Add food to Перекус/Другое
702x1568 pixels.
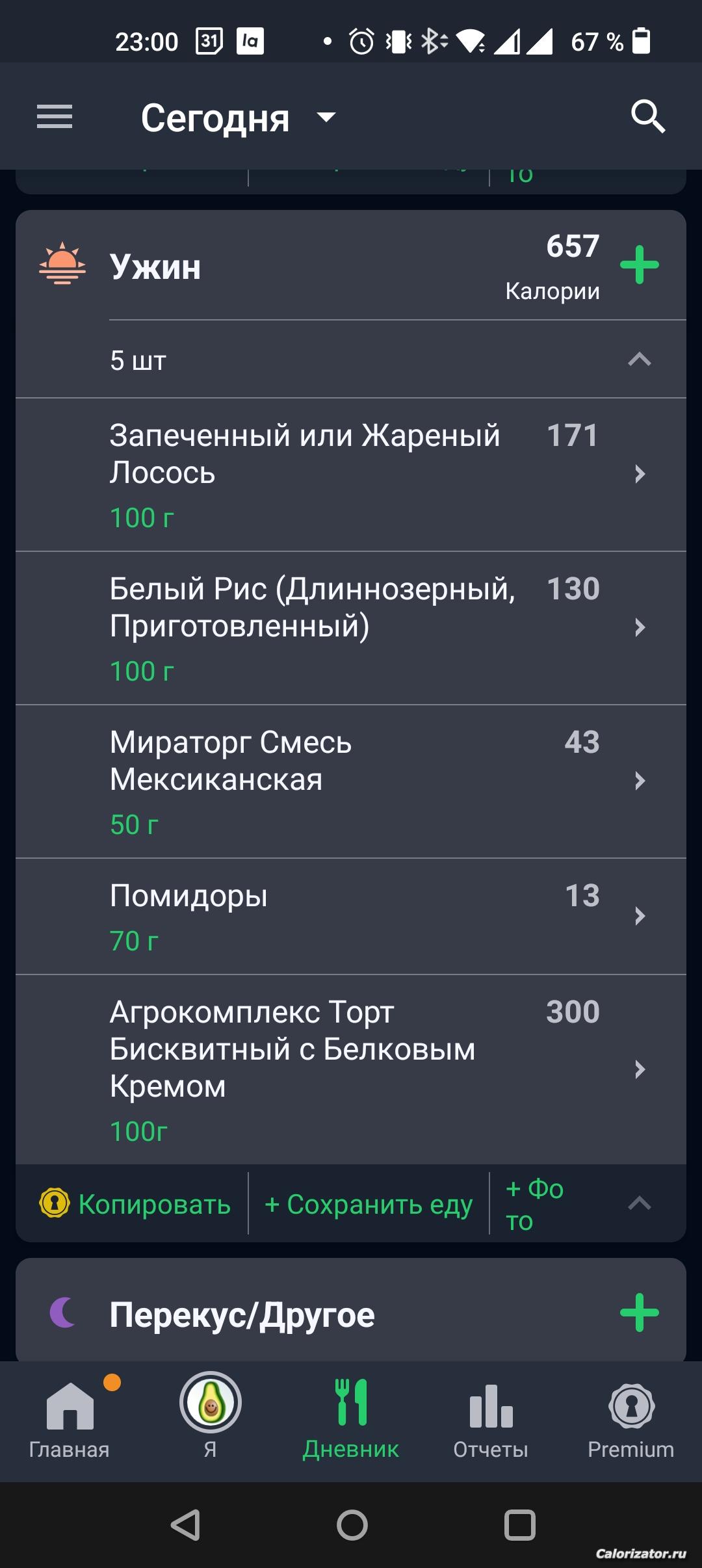coord(640,1313)
